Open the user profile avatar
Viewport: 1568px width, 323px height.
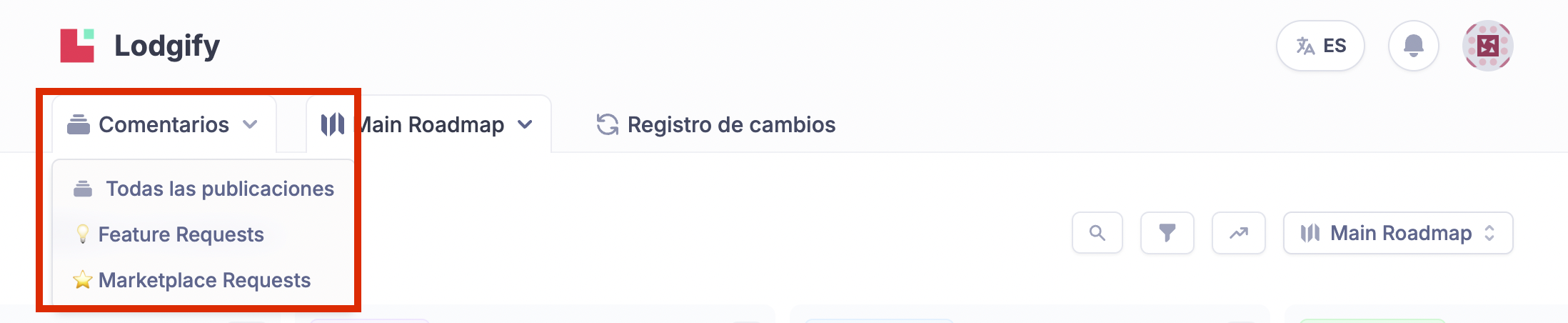click(1487, 46)
